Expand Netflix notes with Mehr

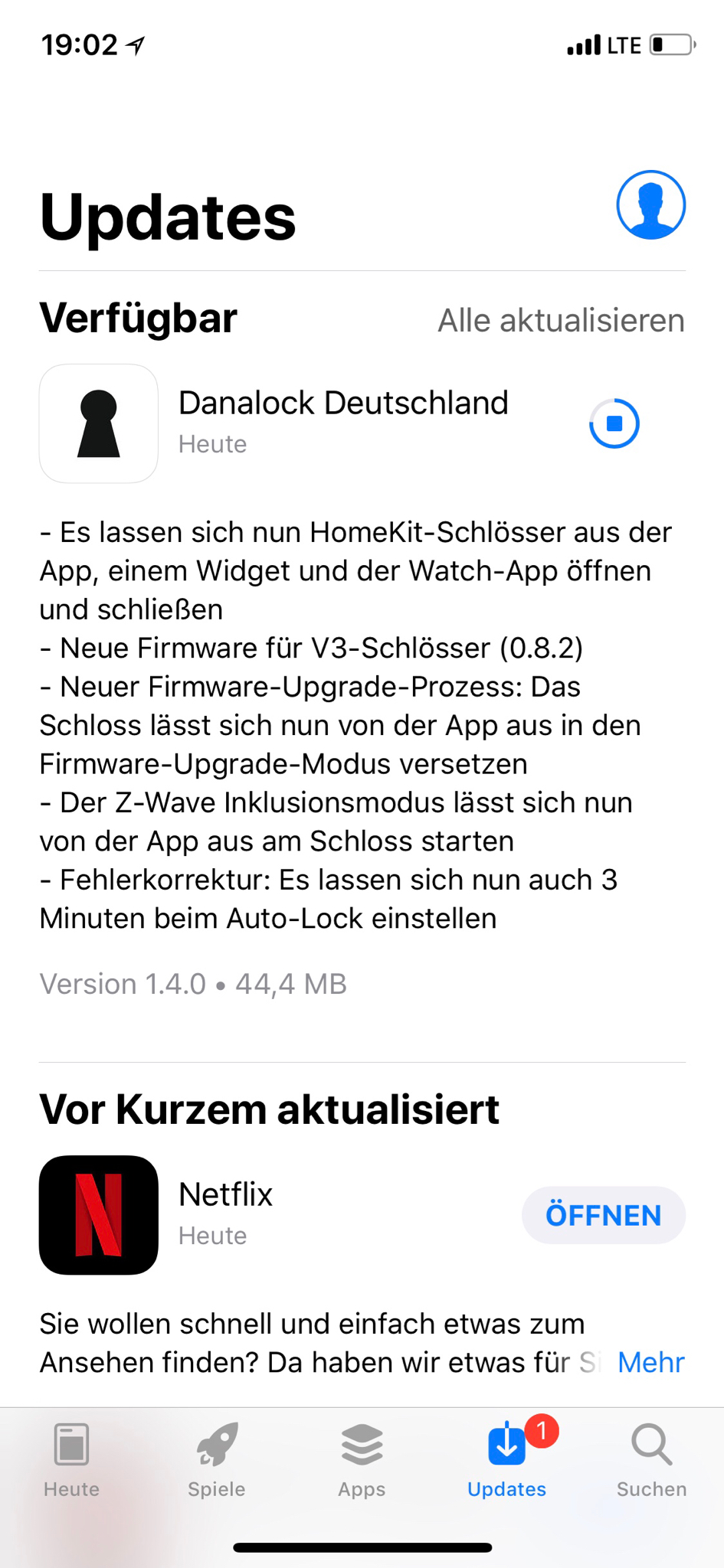pos(650,1362)
